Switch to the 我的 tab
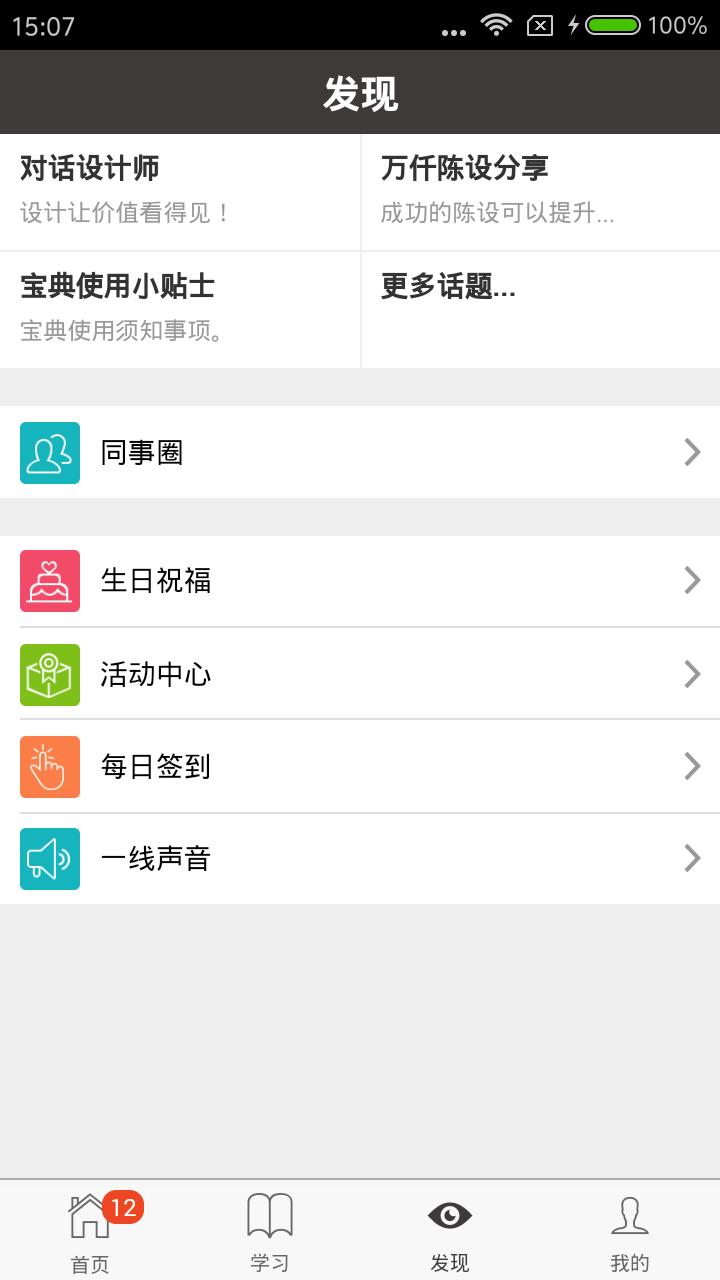The image size is (720, 1280). click(630, 1230)
